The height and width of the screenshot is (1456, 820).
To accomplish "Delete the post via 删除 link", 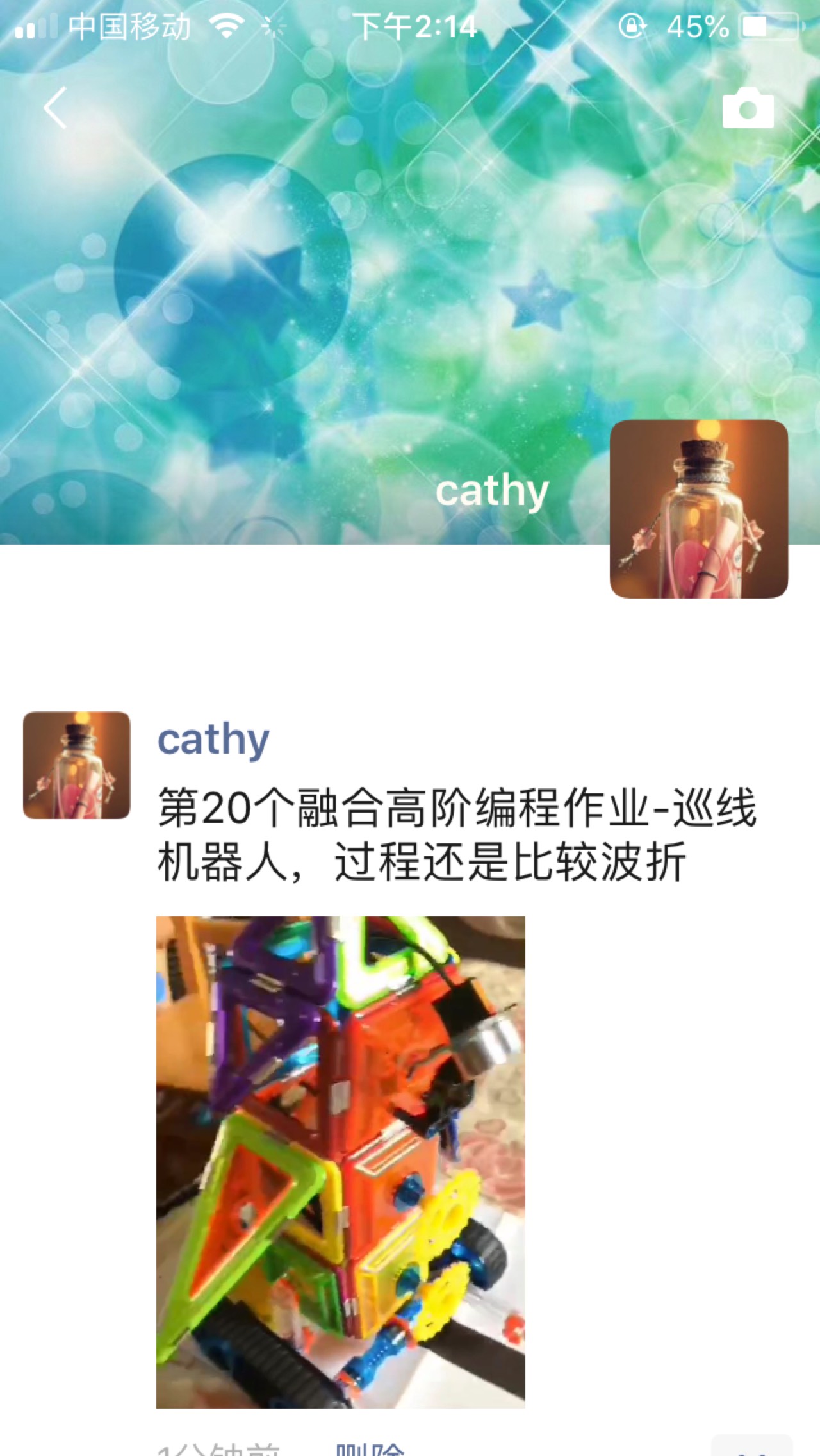I will tap(370, 1450).
